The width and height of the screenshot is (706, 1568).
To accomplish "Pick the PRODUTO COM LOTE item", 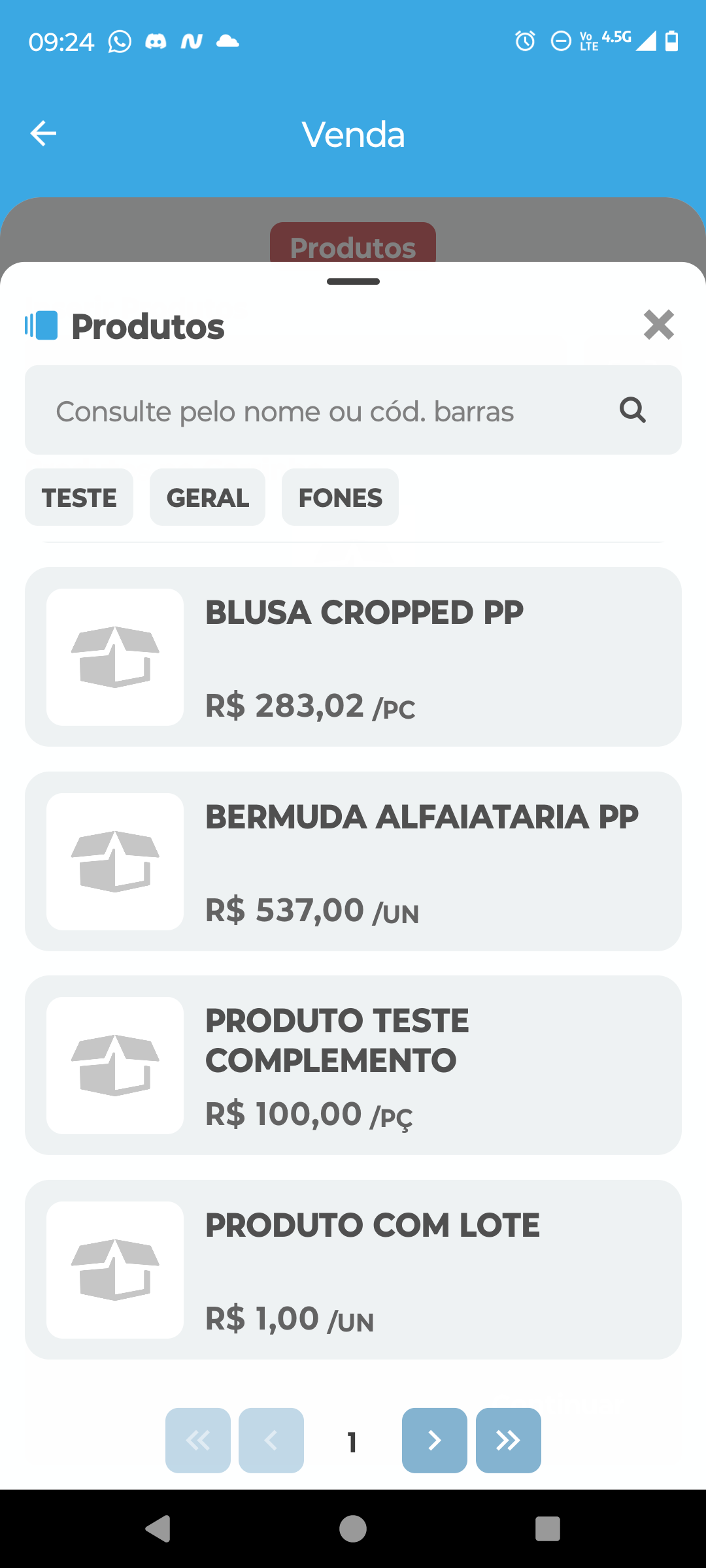I will click(x=353, y=1269).
